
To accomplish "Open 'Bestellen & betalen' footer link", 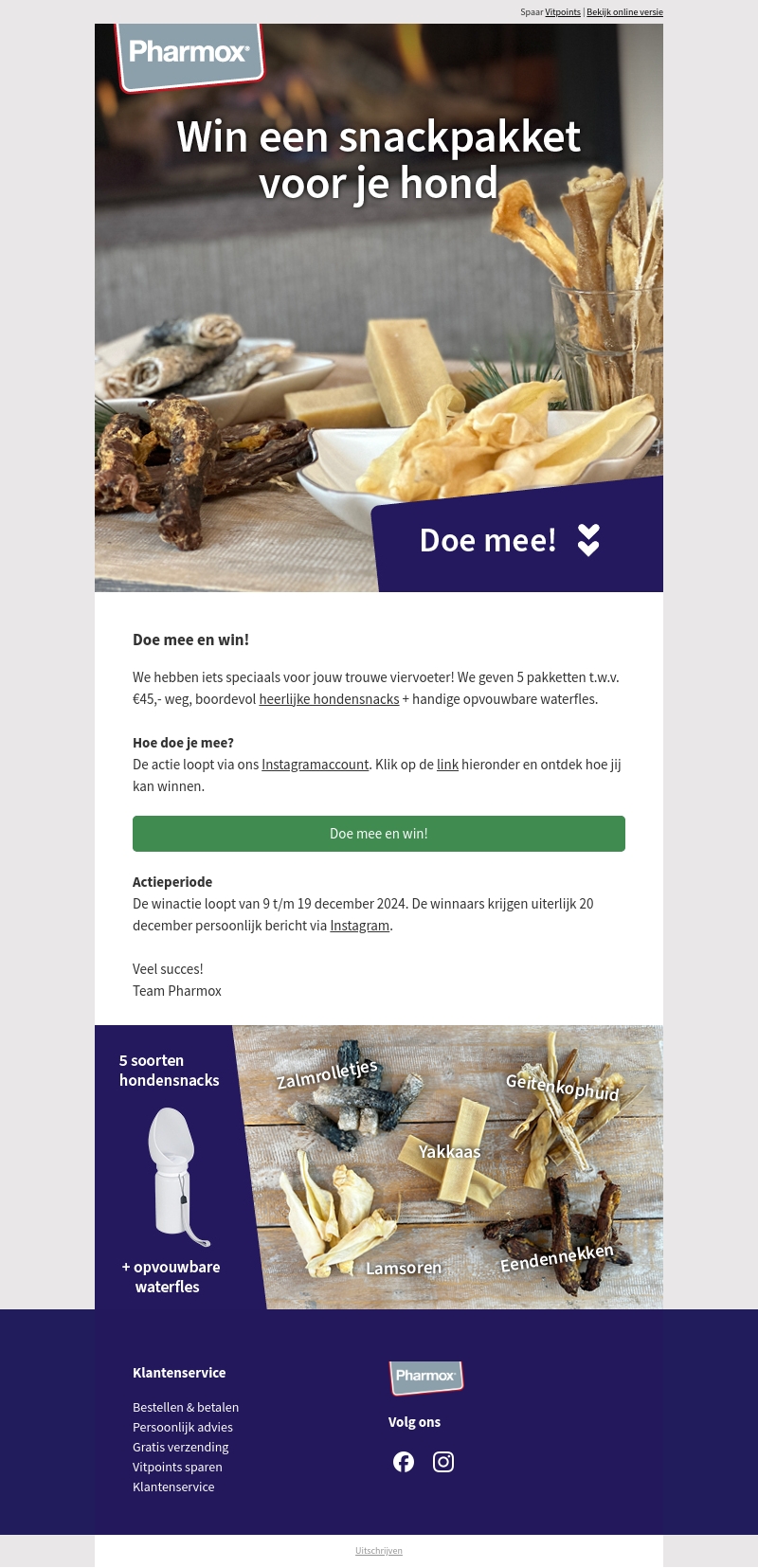I will (x=186, y=1407).
